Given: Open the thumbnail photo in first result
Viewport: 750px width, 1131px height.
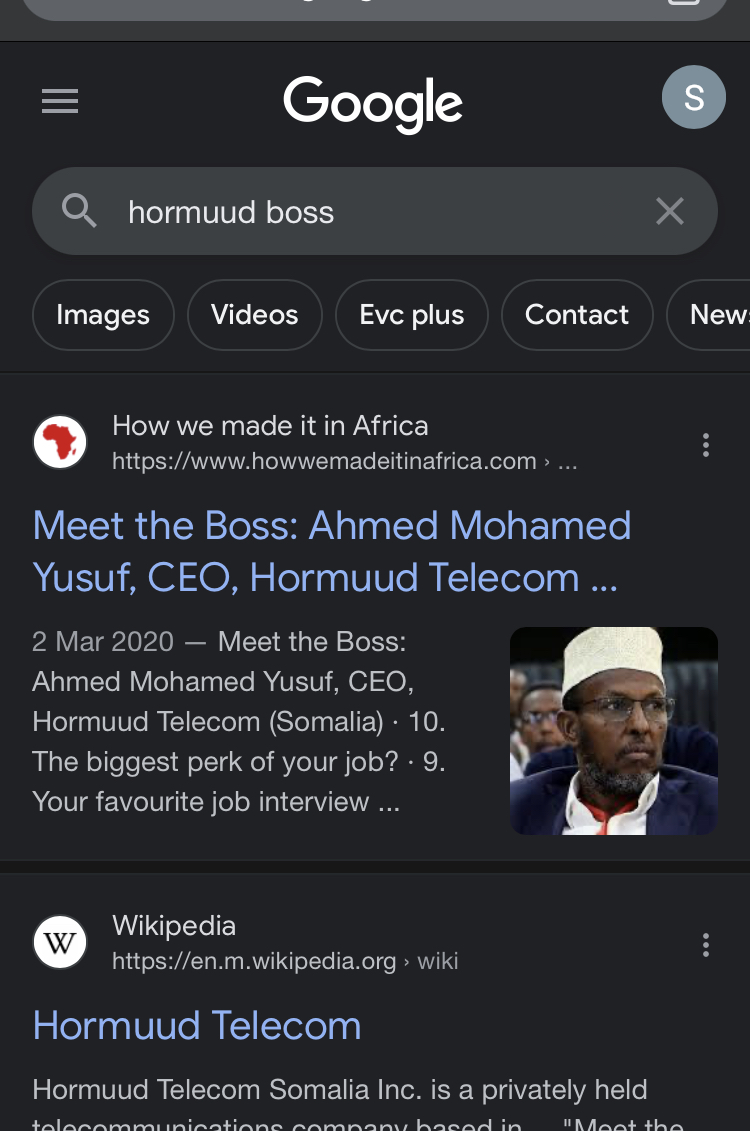Looking at the screenshot, I should (613, 730).
